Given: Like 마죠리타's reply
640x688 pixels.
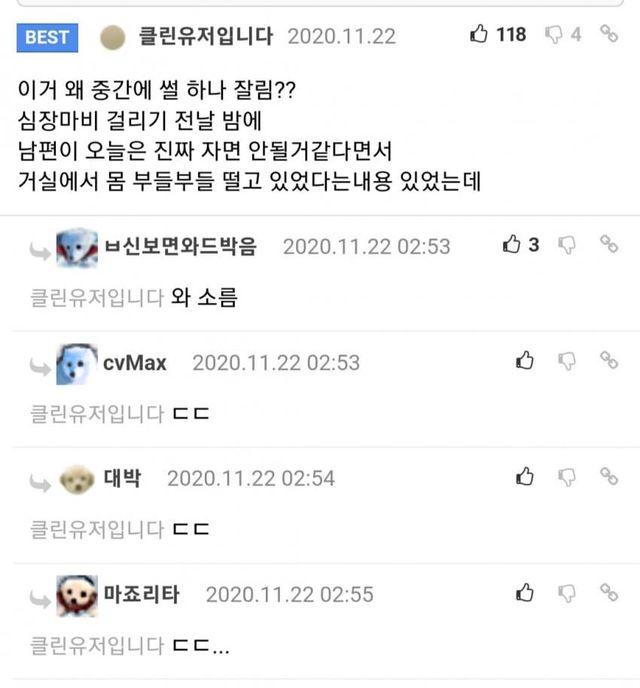Looking at the screenshot, I should click(x=524, y=593).
